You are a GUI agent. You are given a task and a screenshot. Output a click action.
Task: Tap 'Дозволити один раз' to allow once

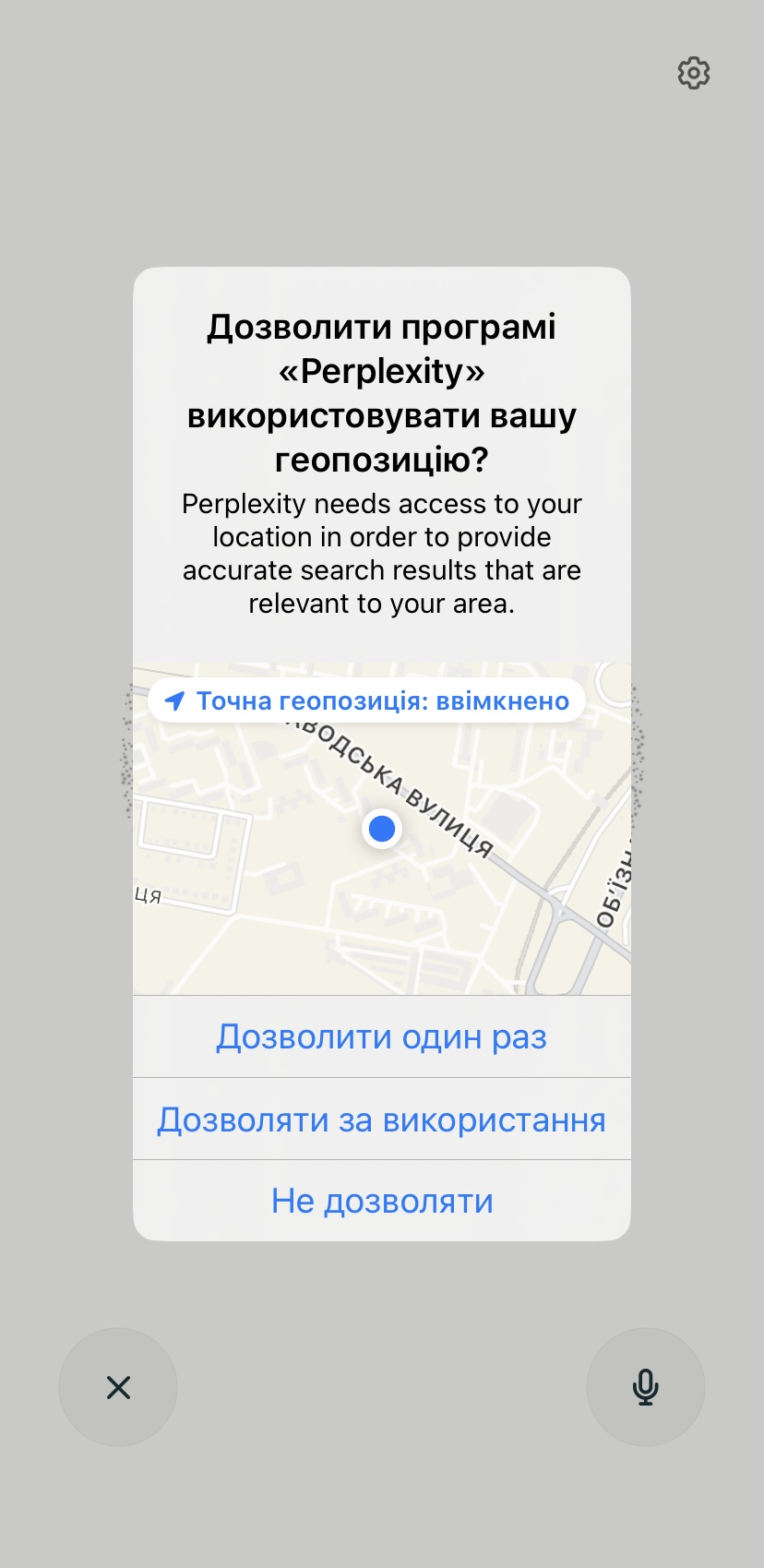tap(382, 1036)
